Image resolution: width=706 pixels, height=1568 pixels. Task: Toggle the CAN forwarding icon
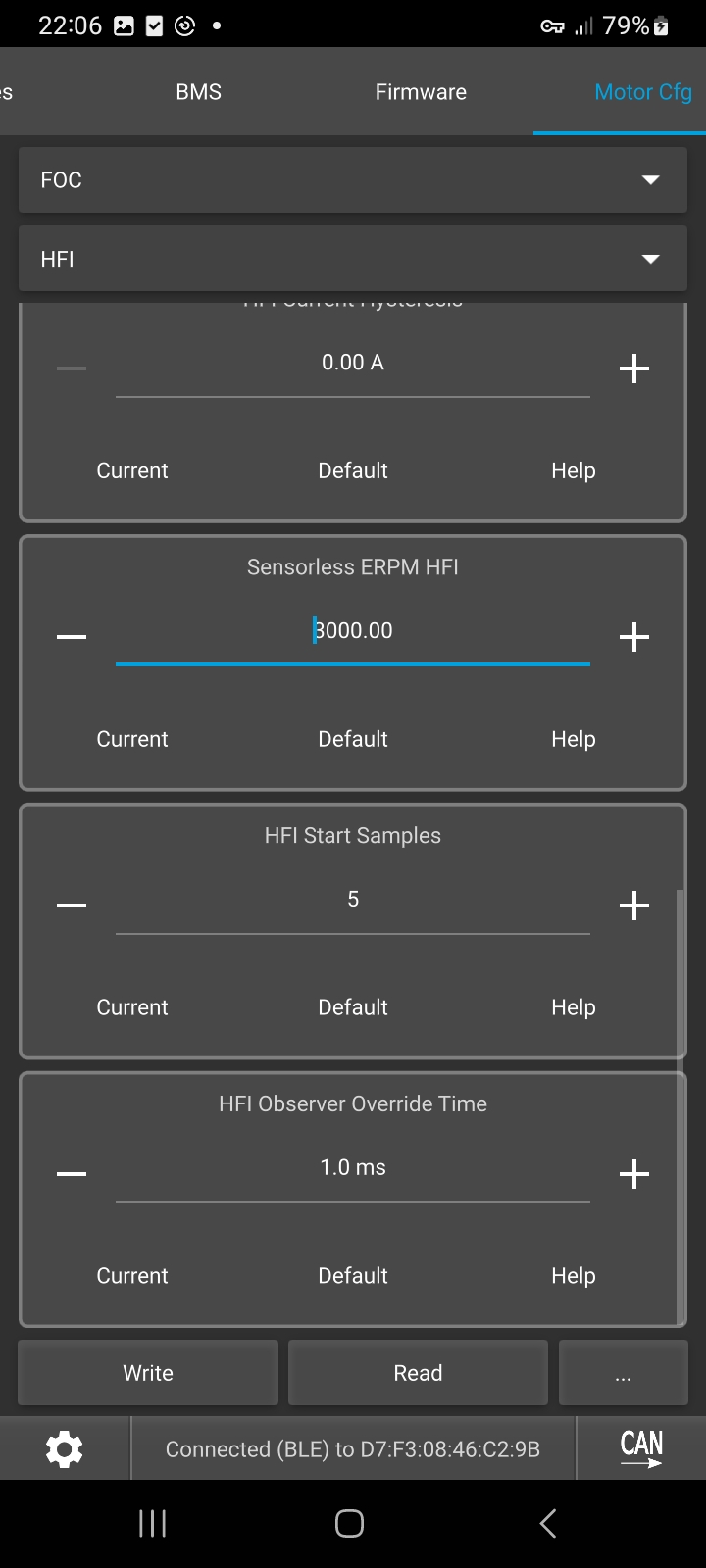click(x=641, y=1448)
